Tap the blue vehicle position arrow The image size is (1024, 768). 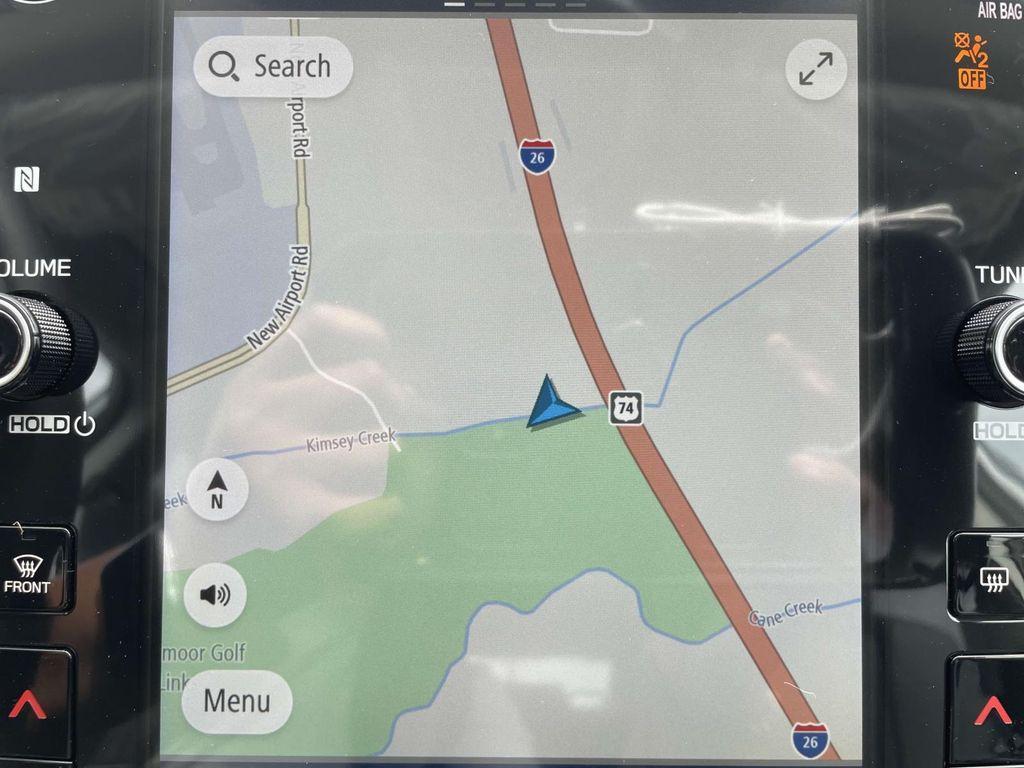(550, 403)
